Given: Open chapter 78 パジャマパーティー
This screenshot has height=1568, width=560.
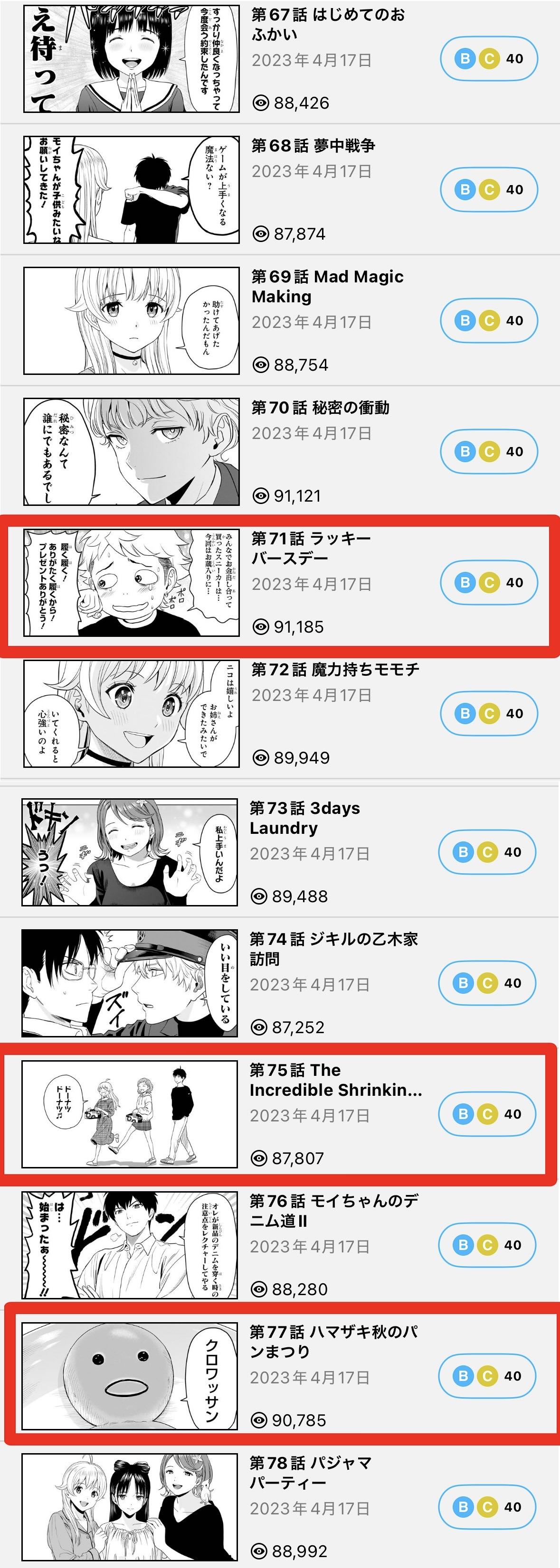Looking at the screenshot, I should [x=310, y=1472].
